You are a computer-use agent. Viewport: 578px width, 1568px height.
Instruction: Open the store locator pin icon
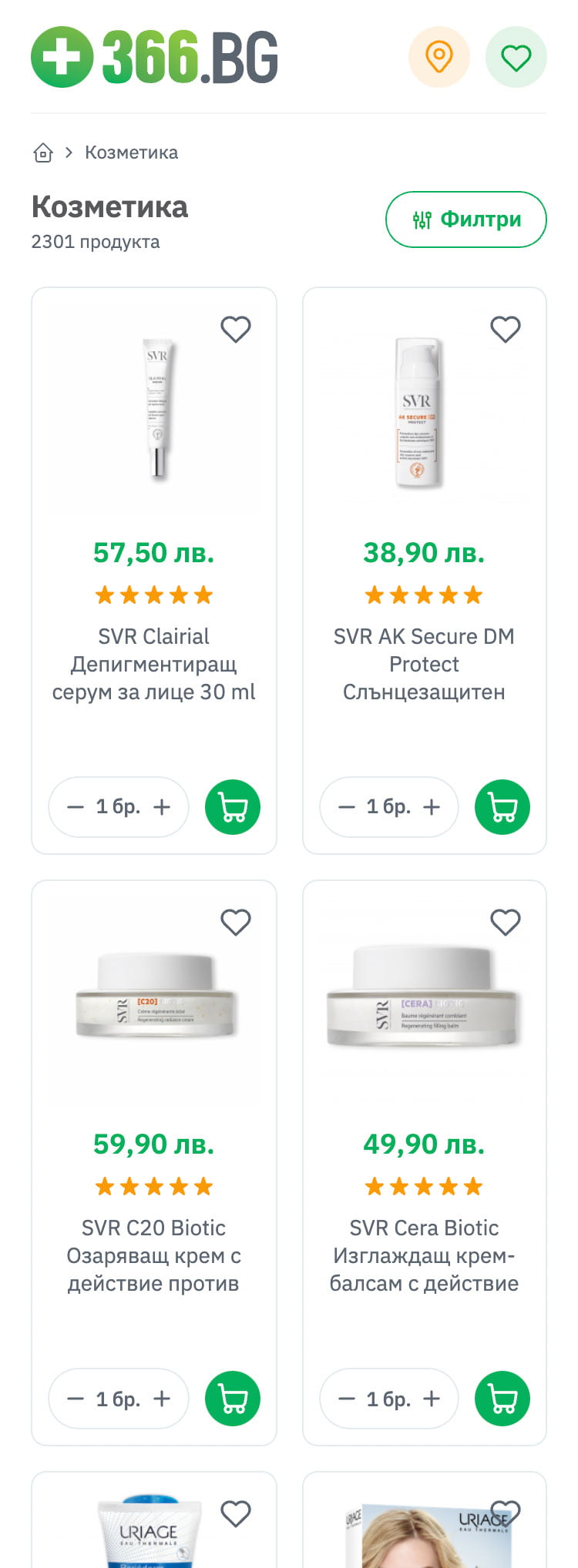click(439, 57)
